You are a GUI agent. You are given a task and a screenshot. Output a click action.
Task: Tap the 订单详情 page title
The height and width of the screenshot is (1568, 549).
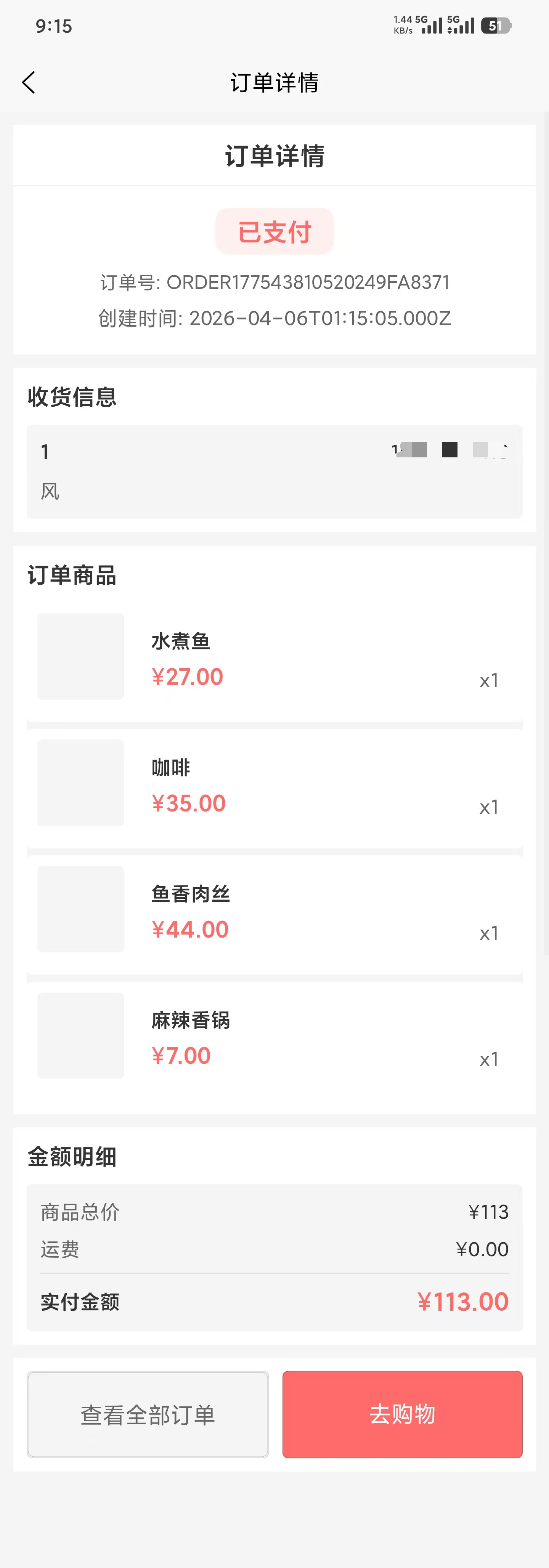[274, 83]
